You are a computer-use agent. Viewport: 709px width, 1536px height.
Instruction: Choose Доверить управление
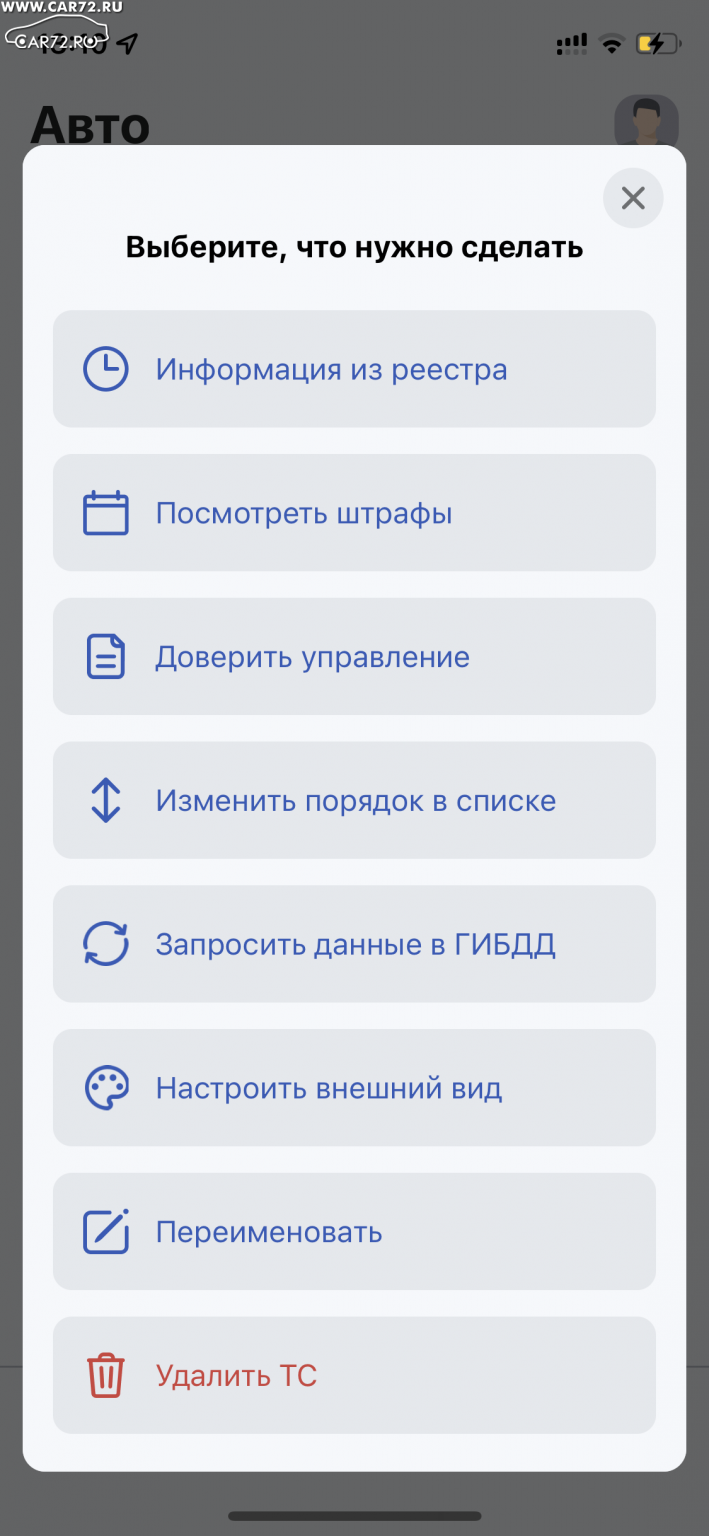tap(354, 657)
